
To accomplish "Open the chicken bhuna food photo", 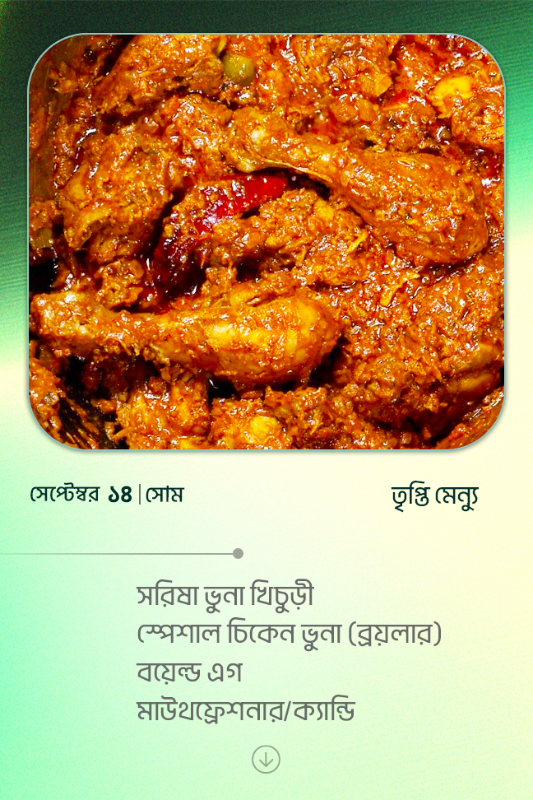I will pyautogui.click(x=266, y=242).
